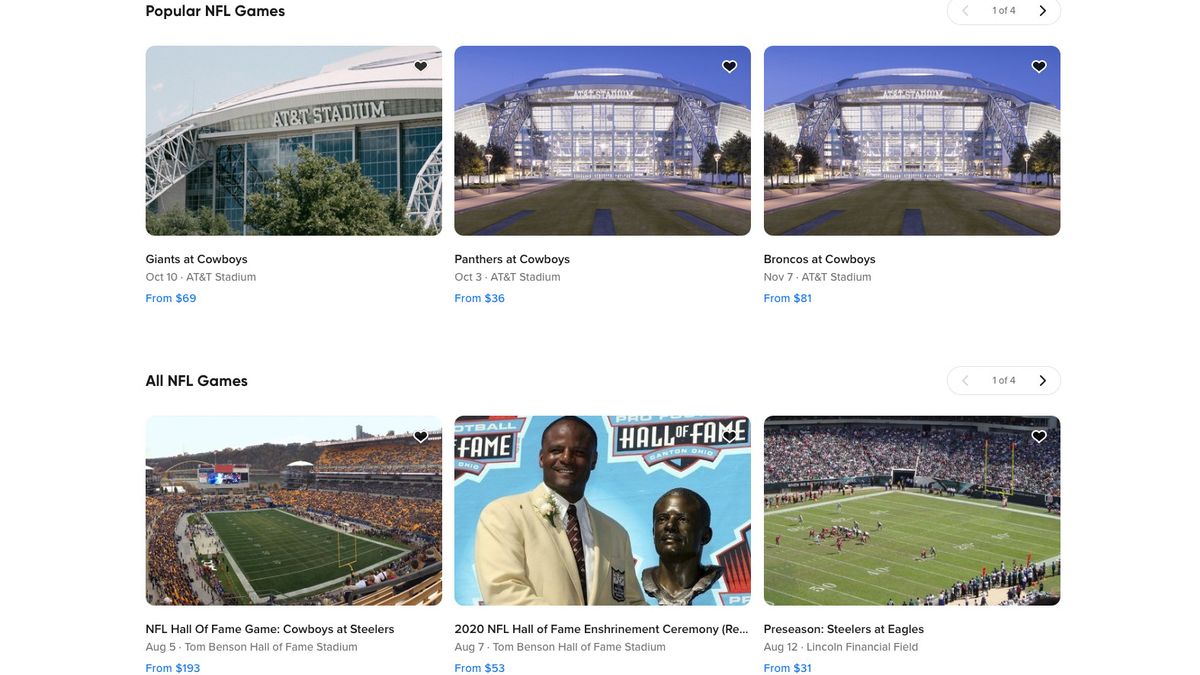Viewport: 1200px width, 675px height.
Task: Favorite the Hall Of Fame Game: Cowboys at Steelers
Action: click(421, 437)
